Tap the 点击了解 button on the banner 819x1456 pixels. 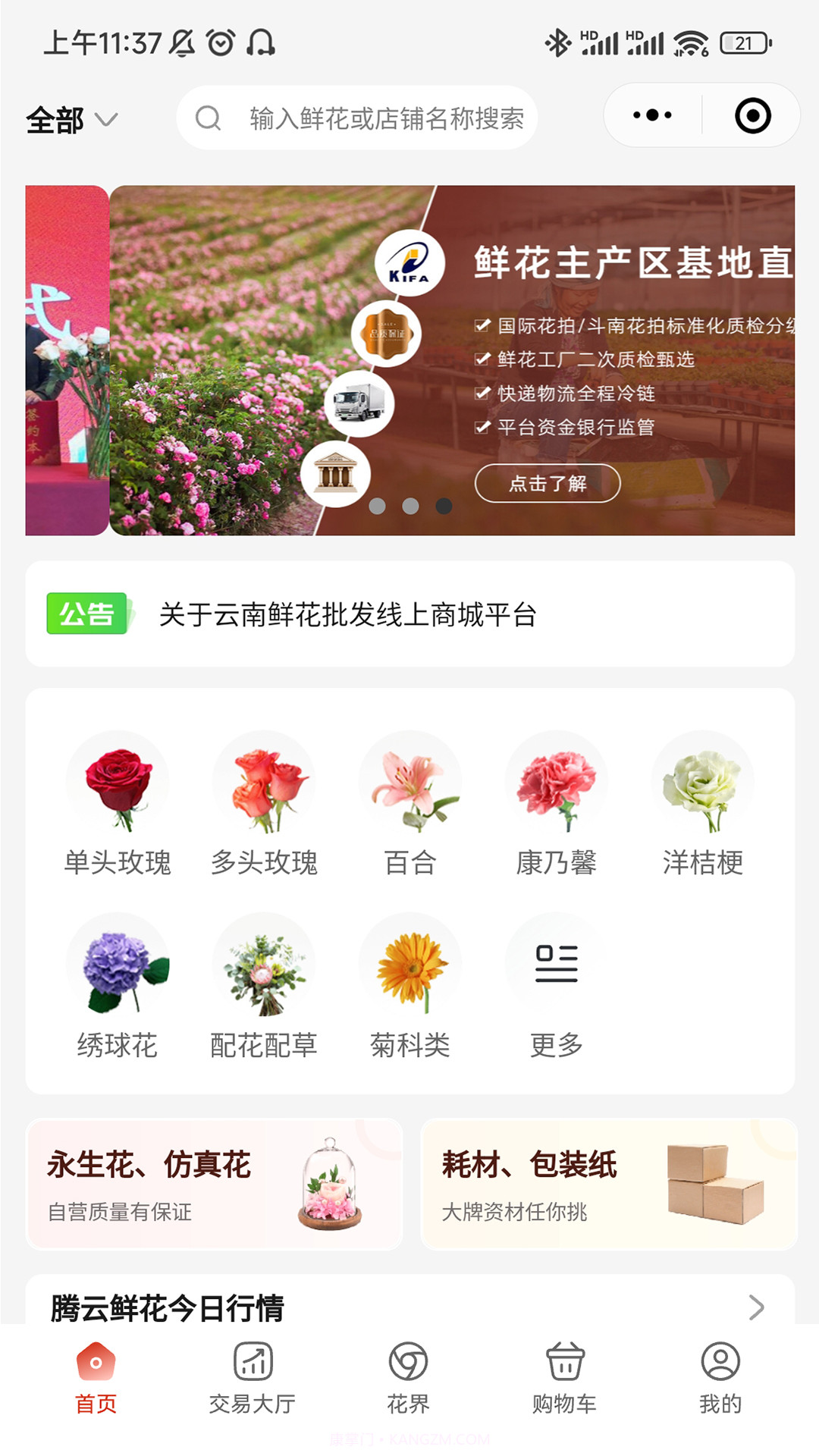[547, 483]
